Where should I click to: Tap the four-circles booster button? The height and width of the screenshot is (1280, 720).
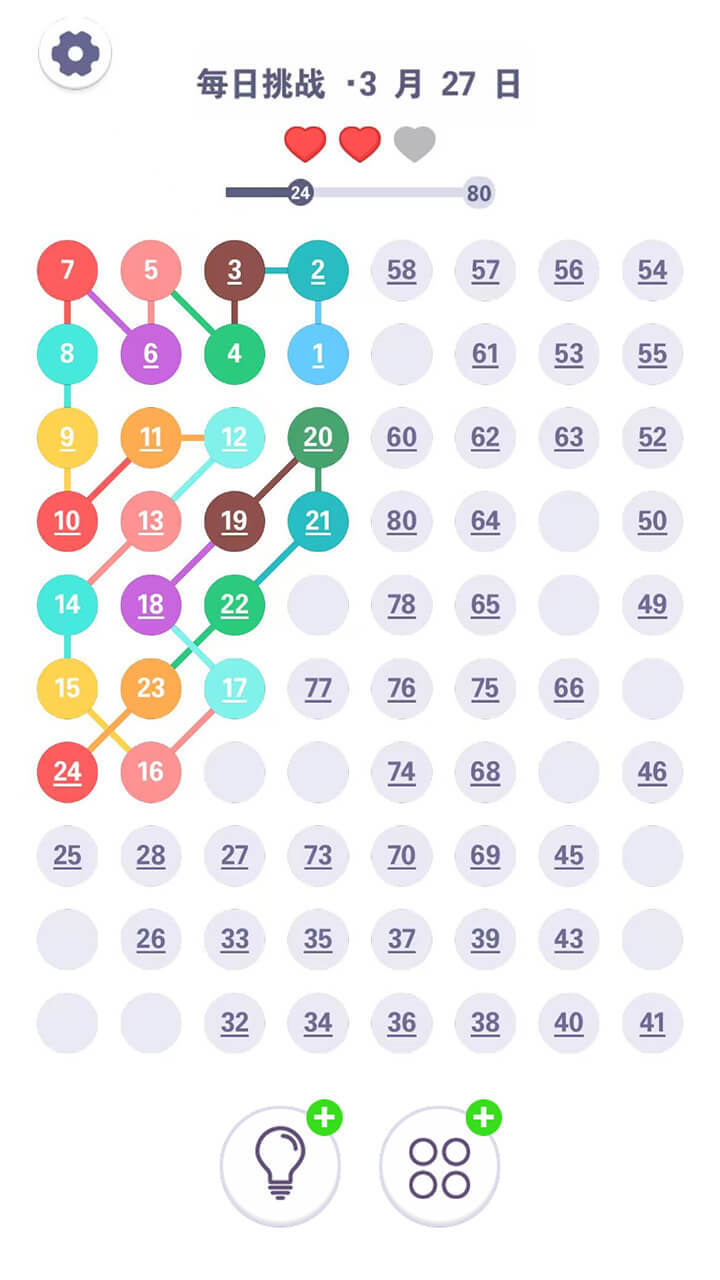pos(439,1166)
